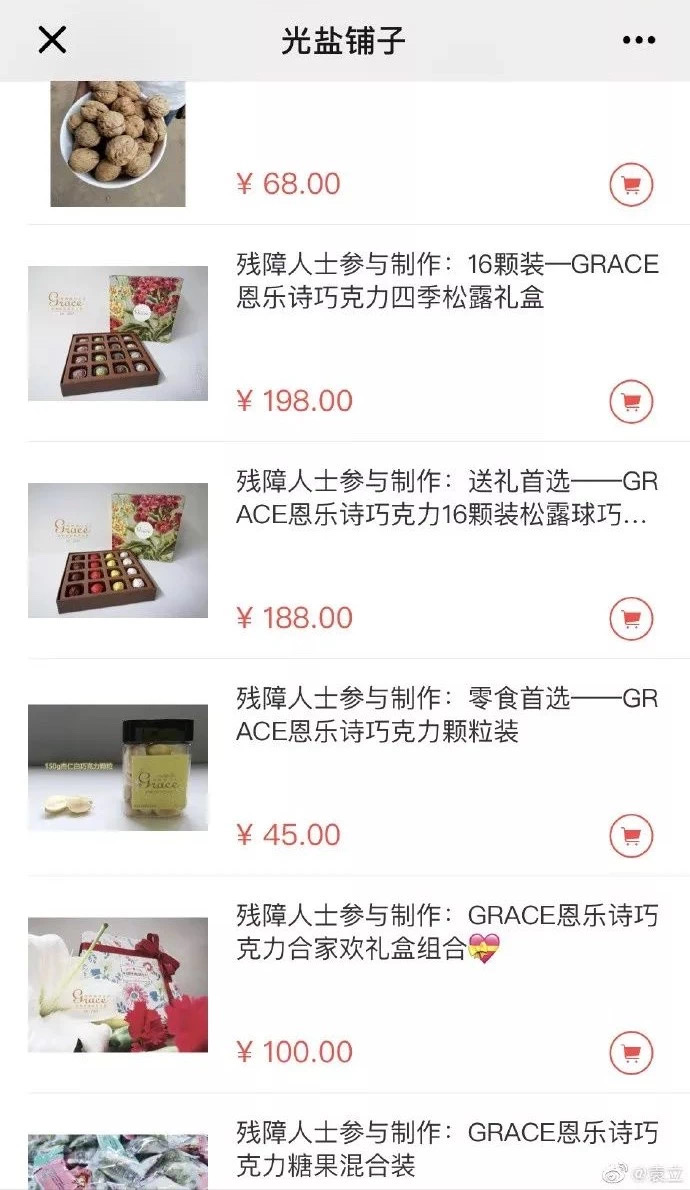Open the 零食首选 巧克力颗粒装 product

[x=447, y=715]
